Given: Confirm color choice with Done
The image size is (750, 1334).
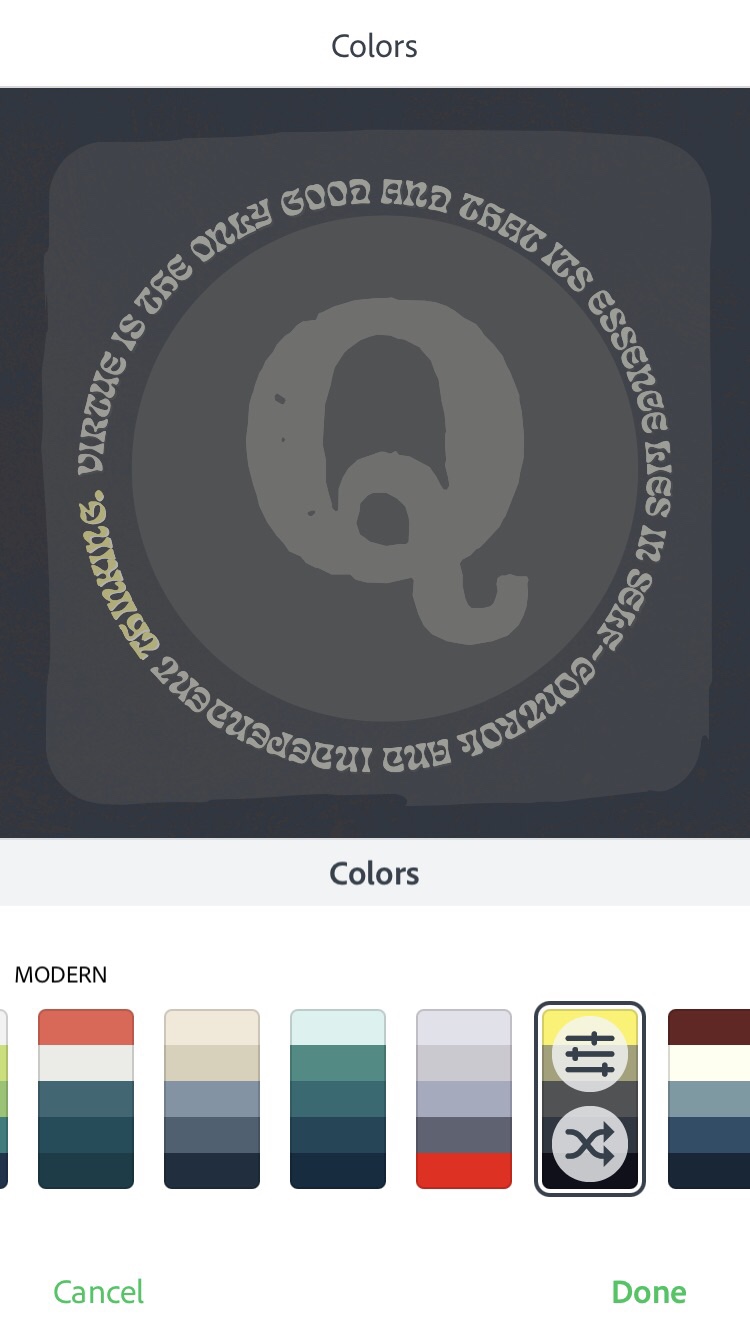Looking at the screenshot, I should coord(648,1291).
